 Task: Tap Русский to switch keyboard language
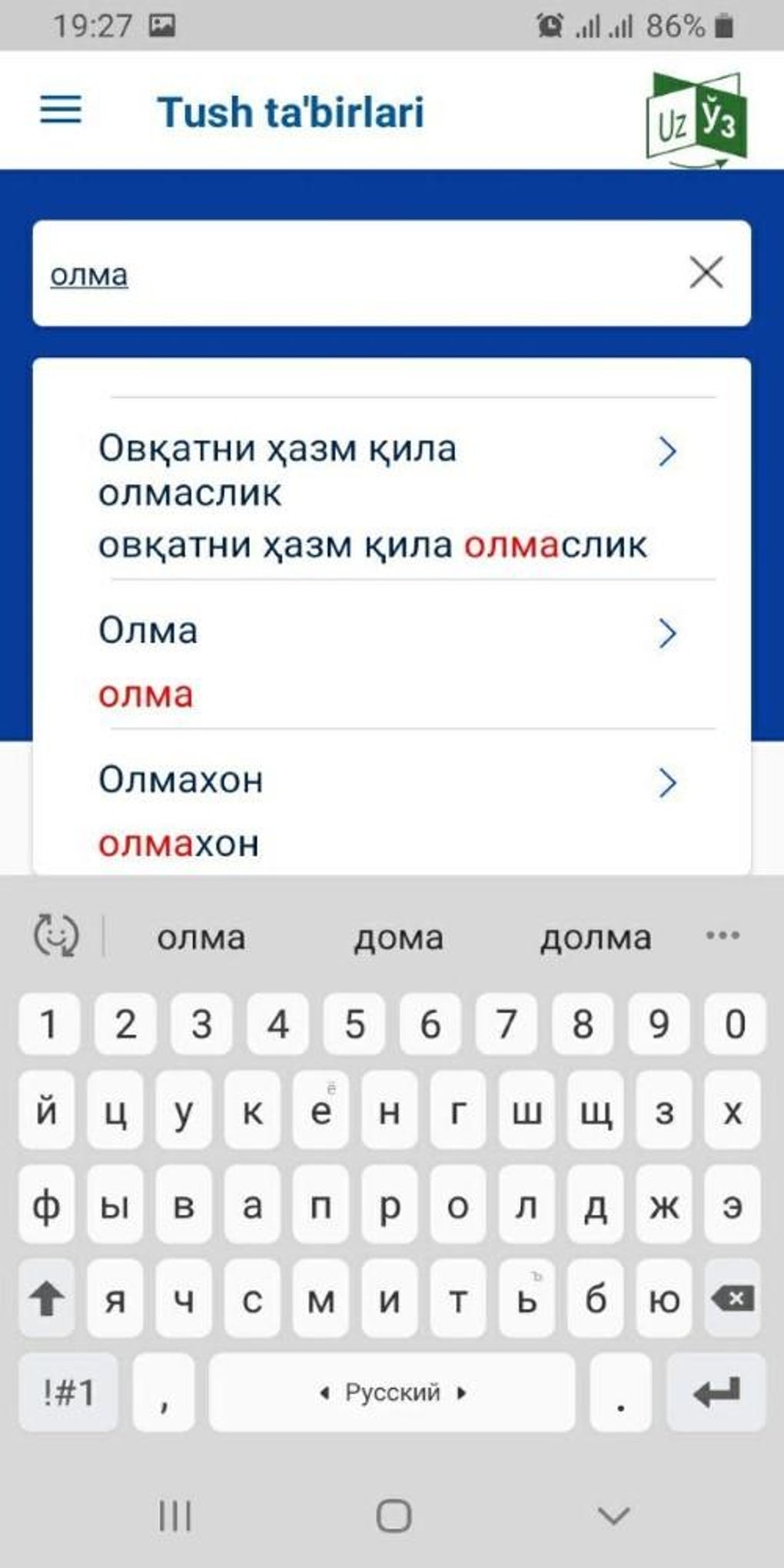[392, 1391]
